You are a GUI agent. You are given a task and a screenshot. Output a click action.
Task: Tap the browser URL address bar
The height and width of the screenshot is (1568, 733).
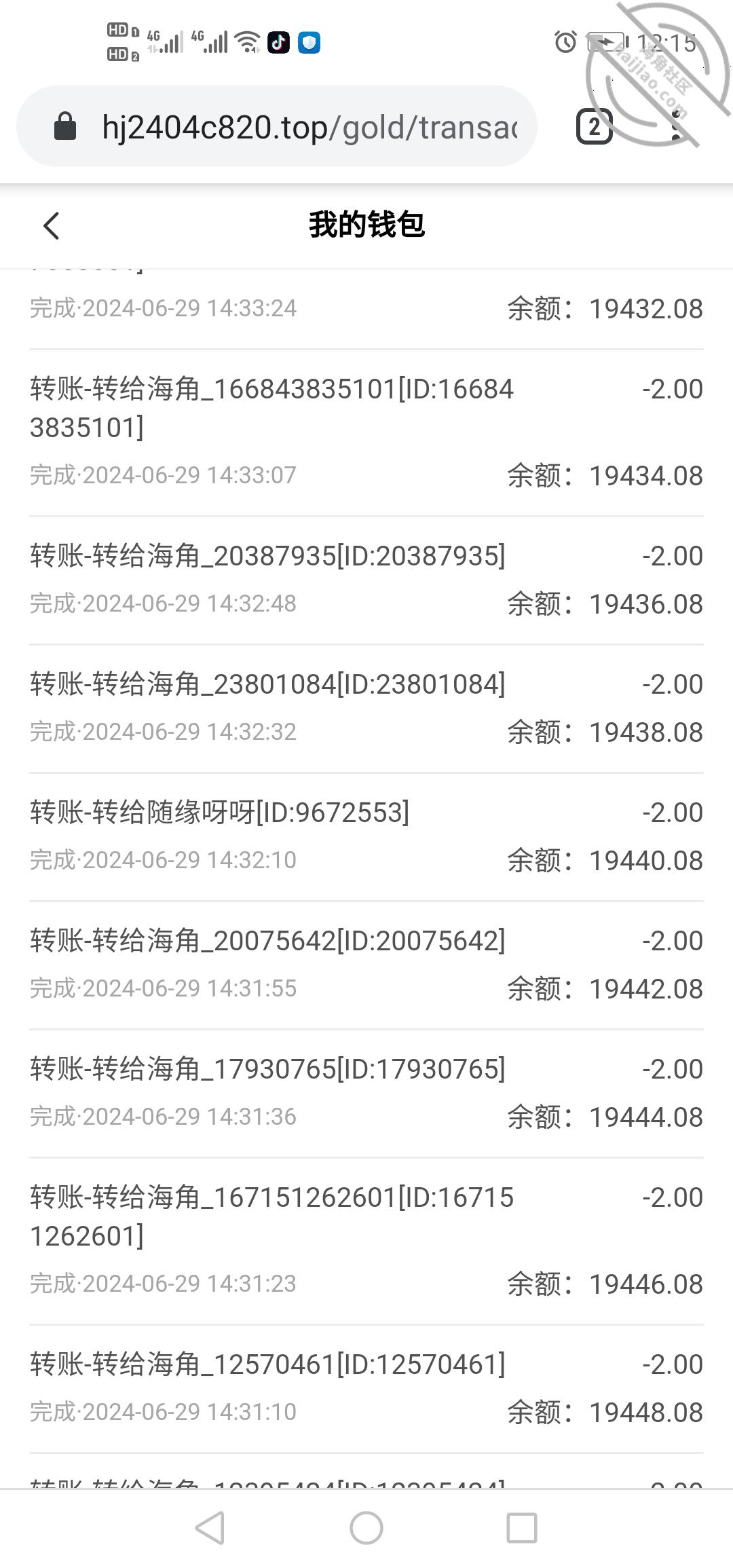tap(277, 127)
